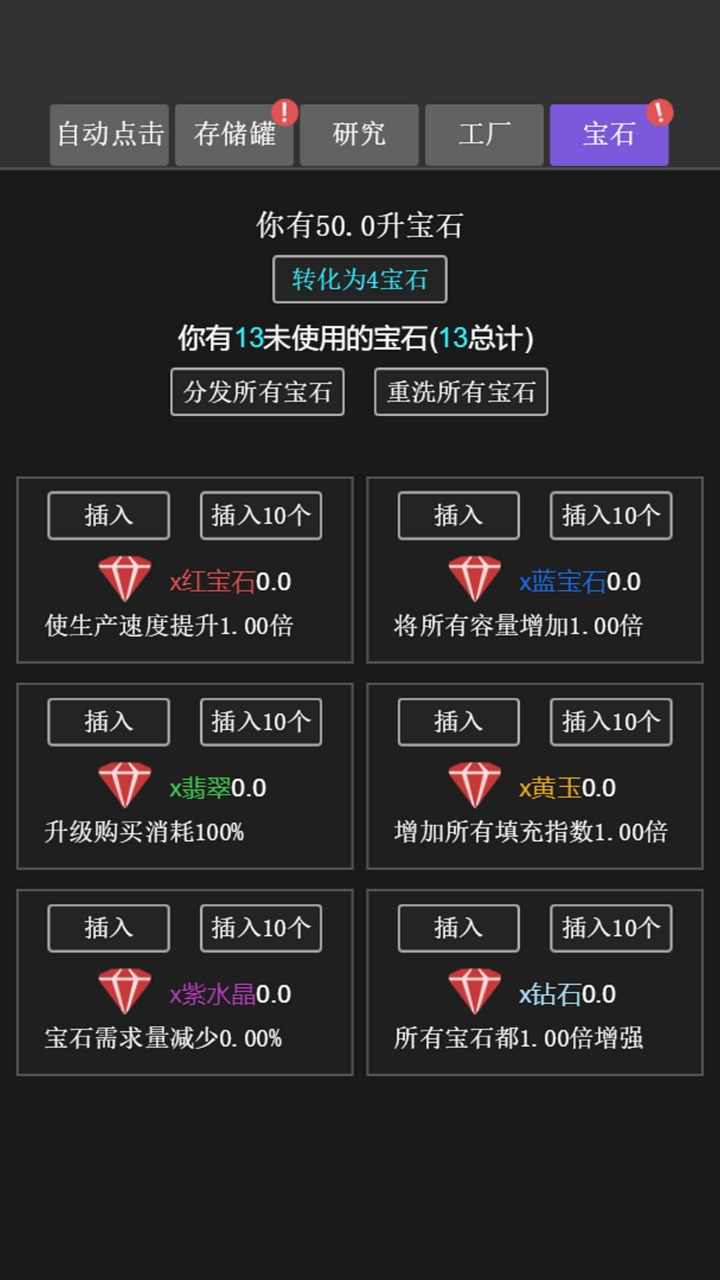Click the diamond (钻石) gem icon
The width and height of the screenshot is (720, 1280).
[x=475, y=990]
